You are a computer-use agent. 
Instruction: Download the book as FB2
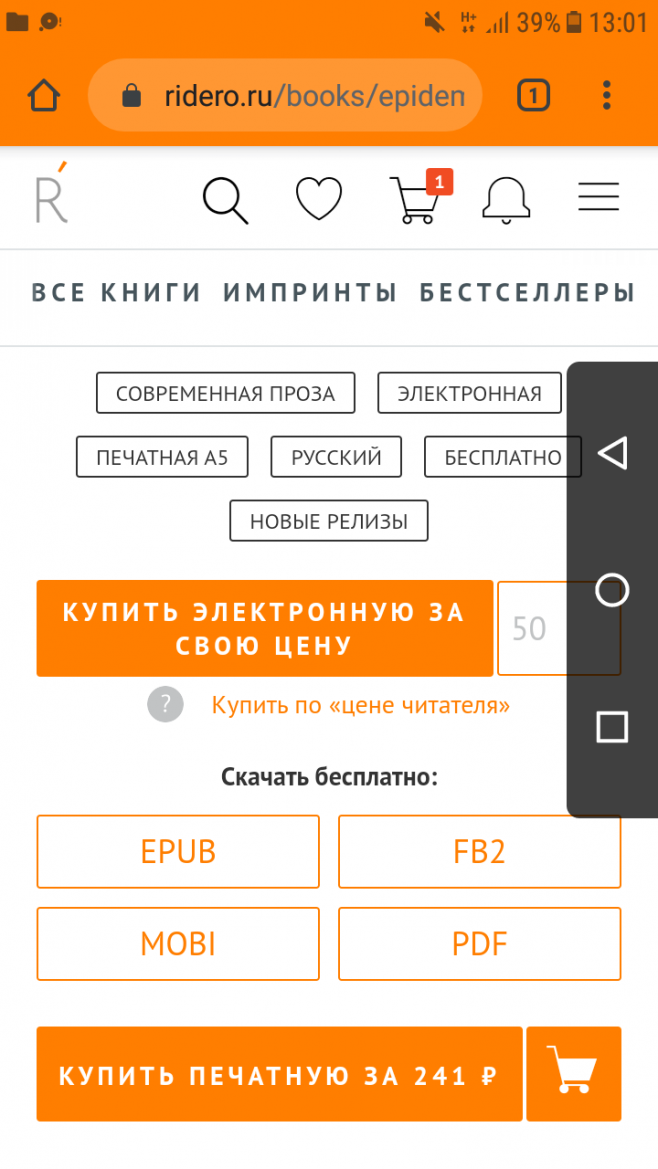tap(479, 851)
